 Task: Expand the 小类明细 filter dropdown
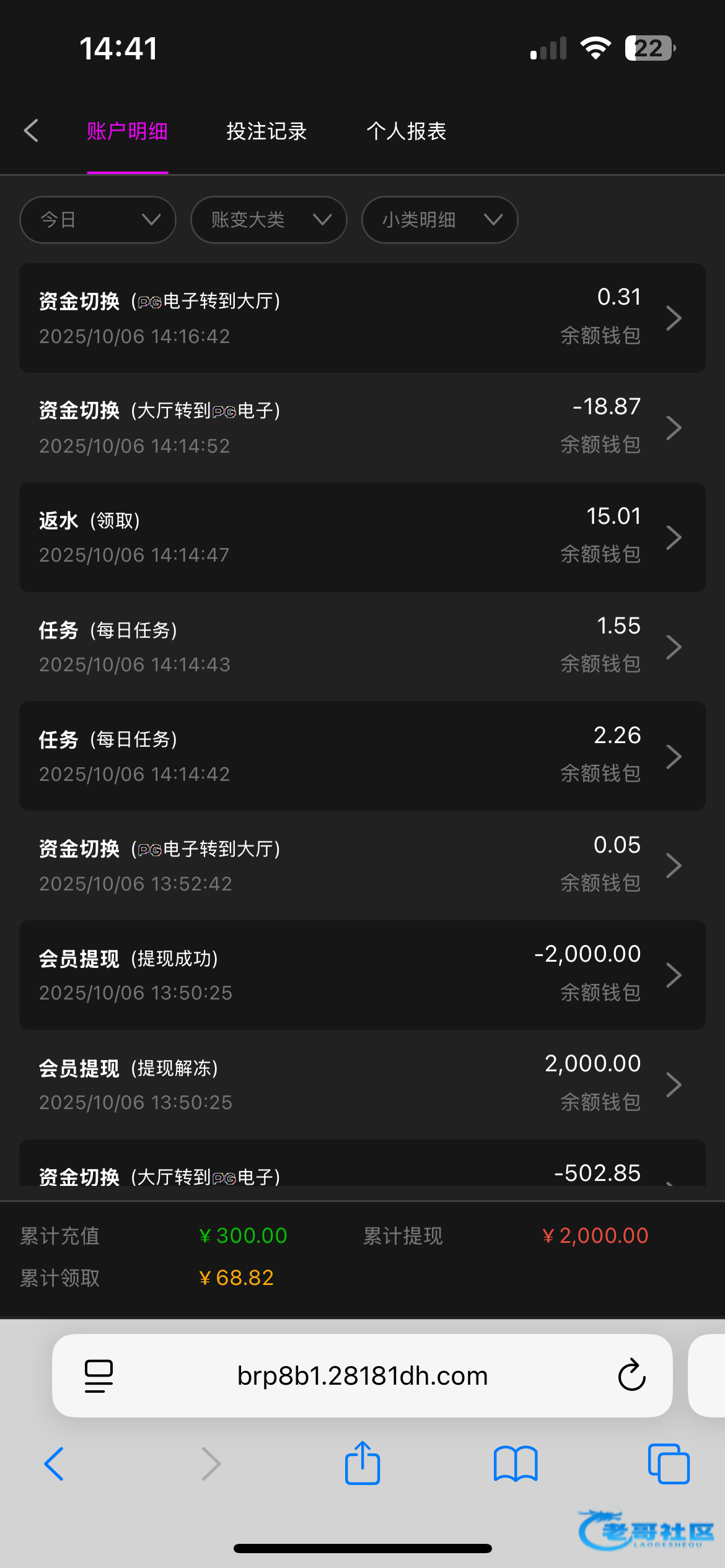[x=440, y=220]
